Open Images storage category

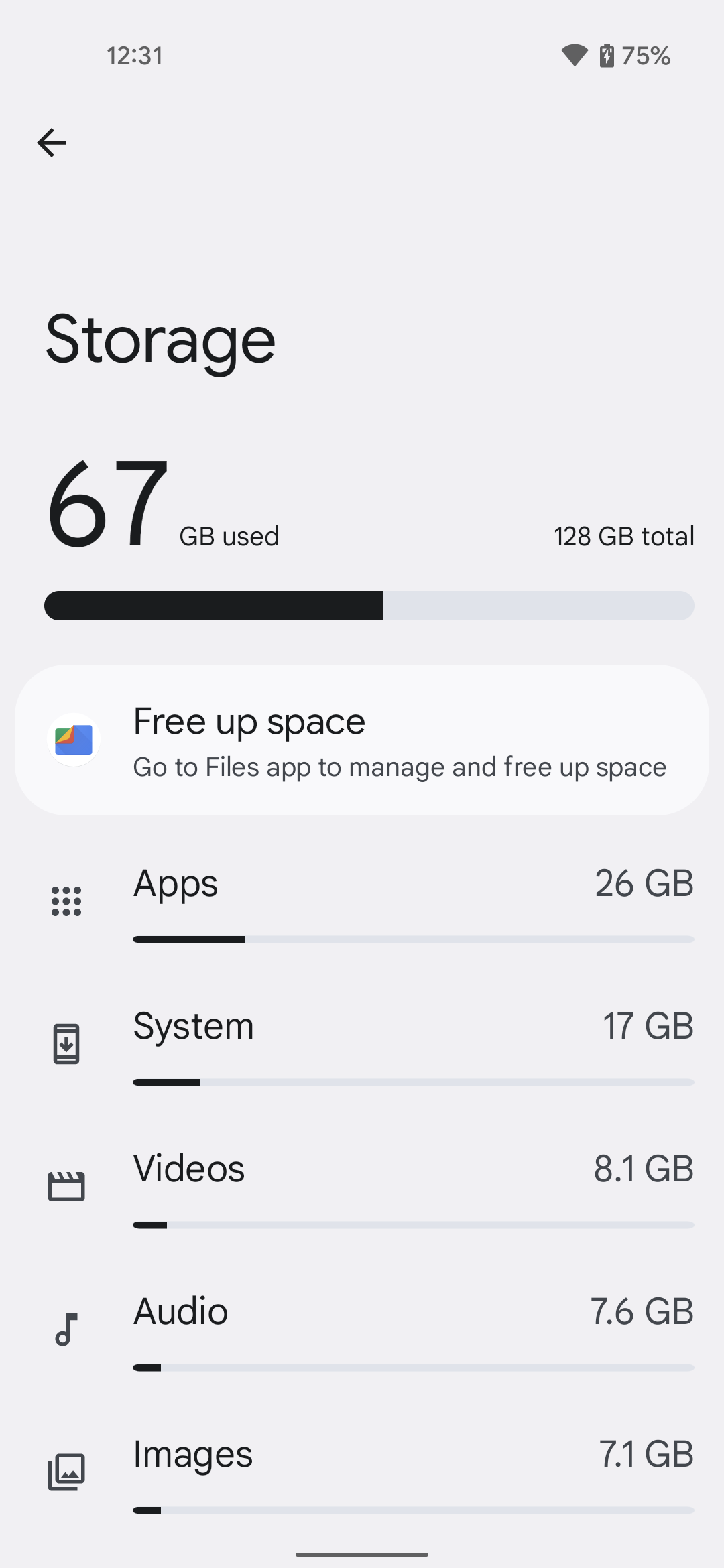(x=362, y=1472)
